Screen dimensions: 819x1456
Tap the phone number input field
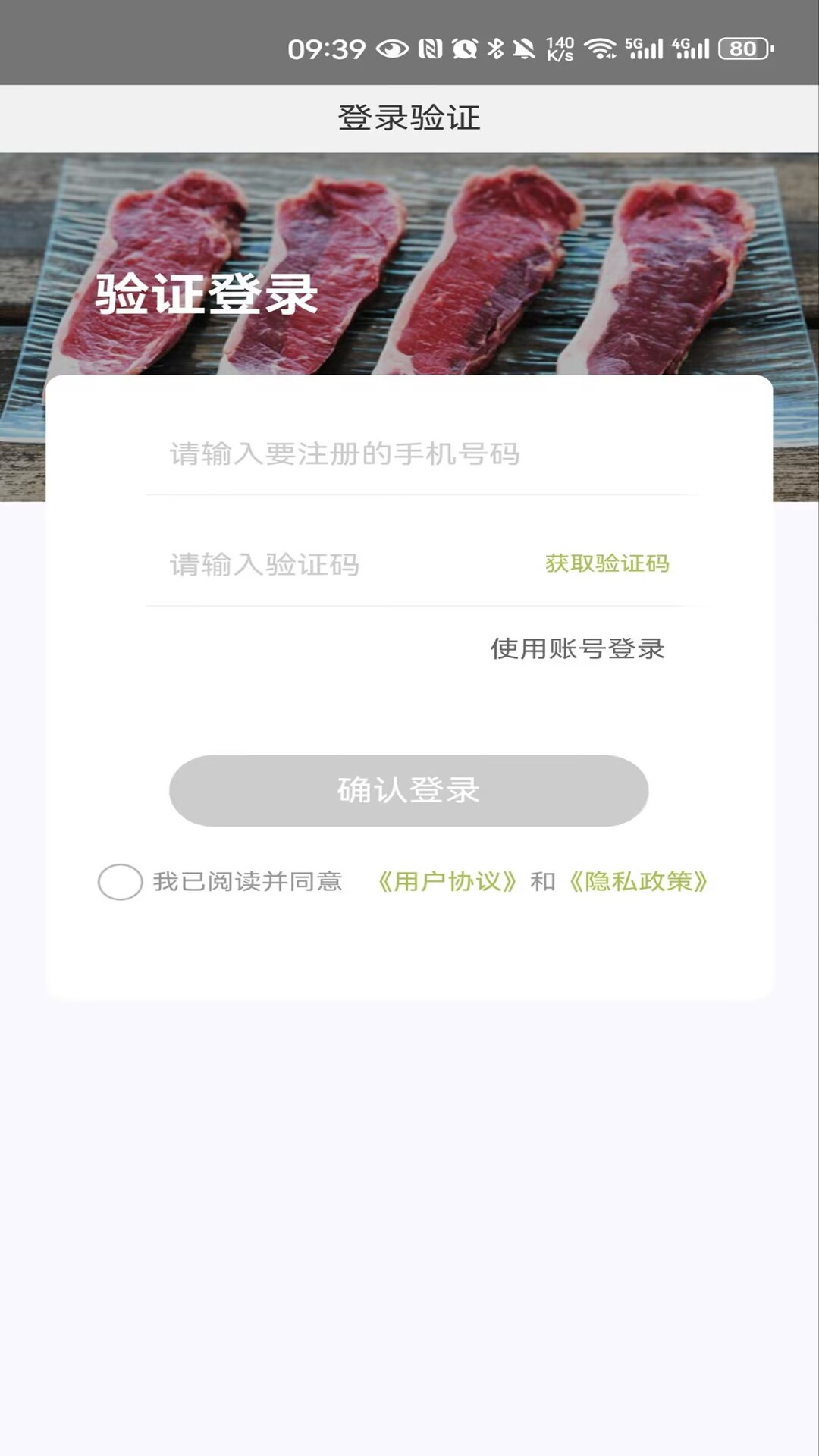coord(409,454)
